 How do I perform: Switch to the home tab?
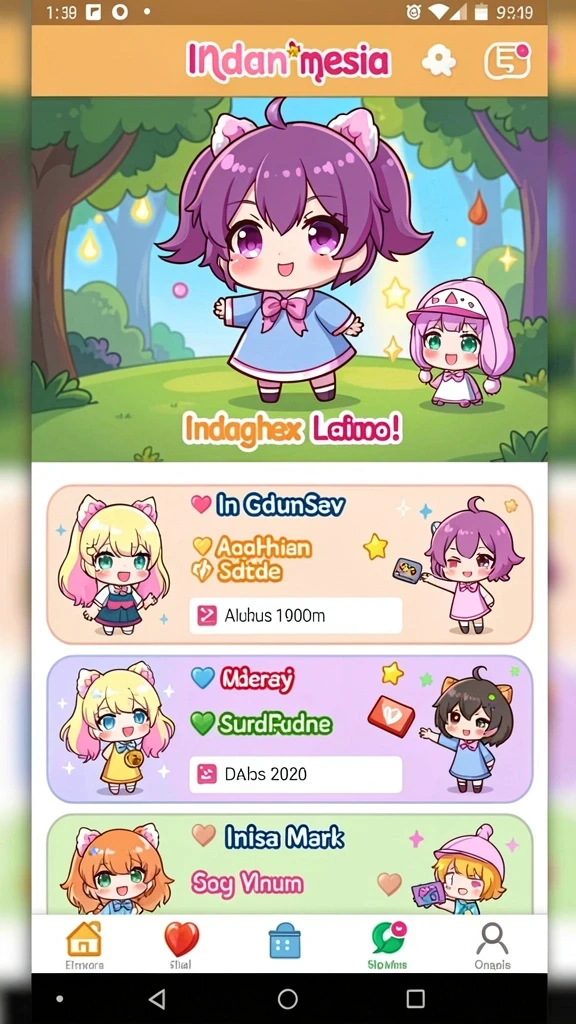pos(84,944)
